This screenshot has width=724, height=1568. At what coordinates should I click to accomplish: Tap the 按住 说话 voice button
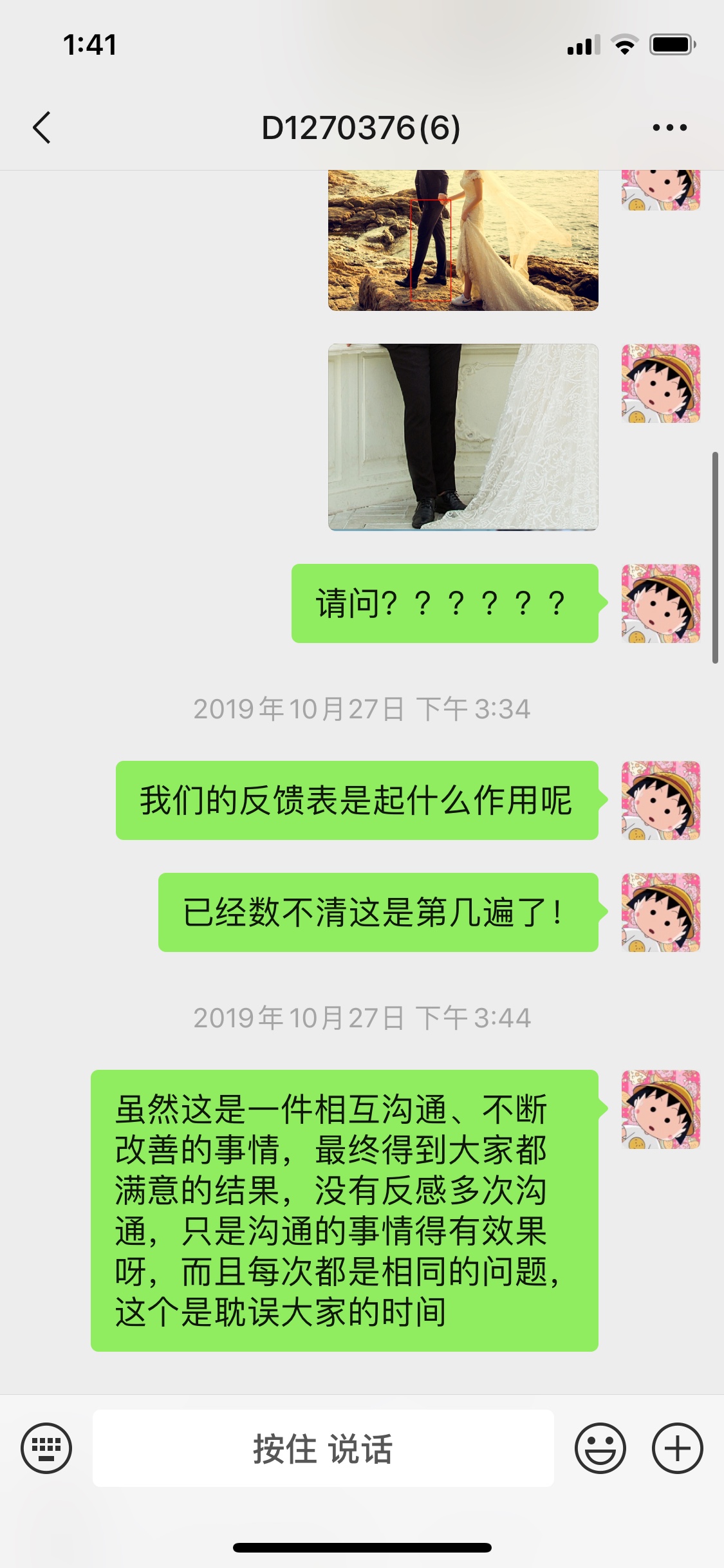coord(323,1448)
